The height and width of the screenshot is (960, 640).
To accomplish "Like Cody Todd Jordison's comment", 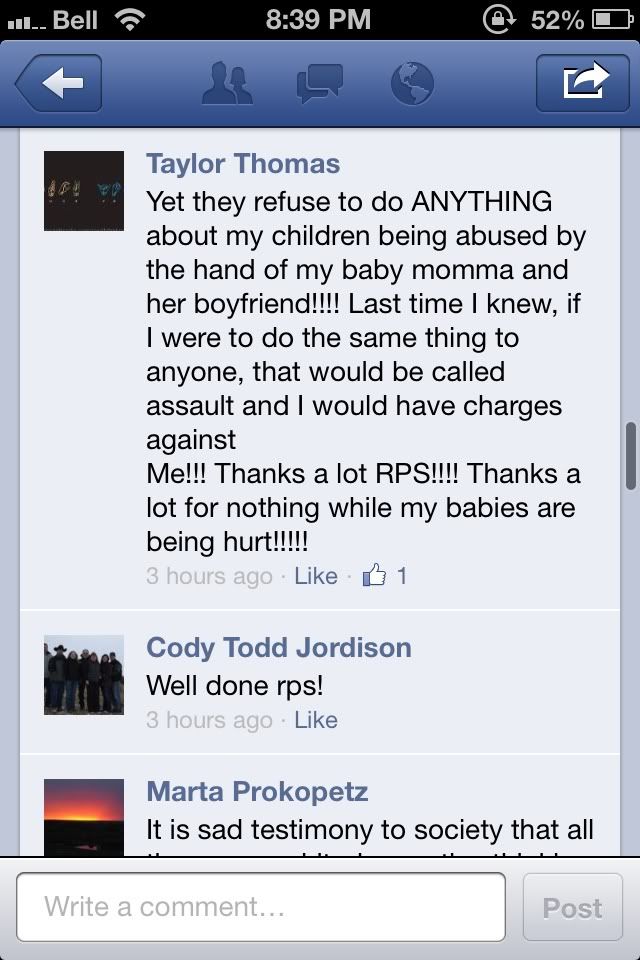I will 316,720.
